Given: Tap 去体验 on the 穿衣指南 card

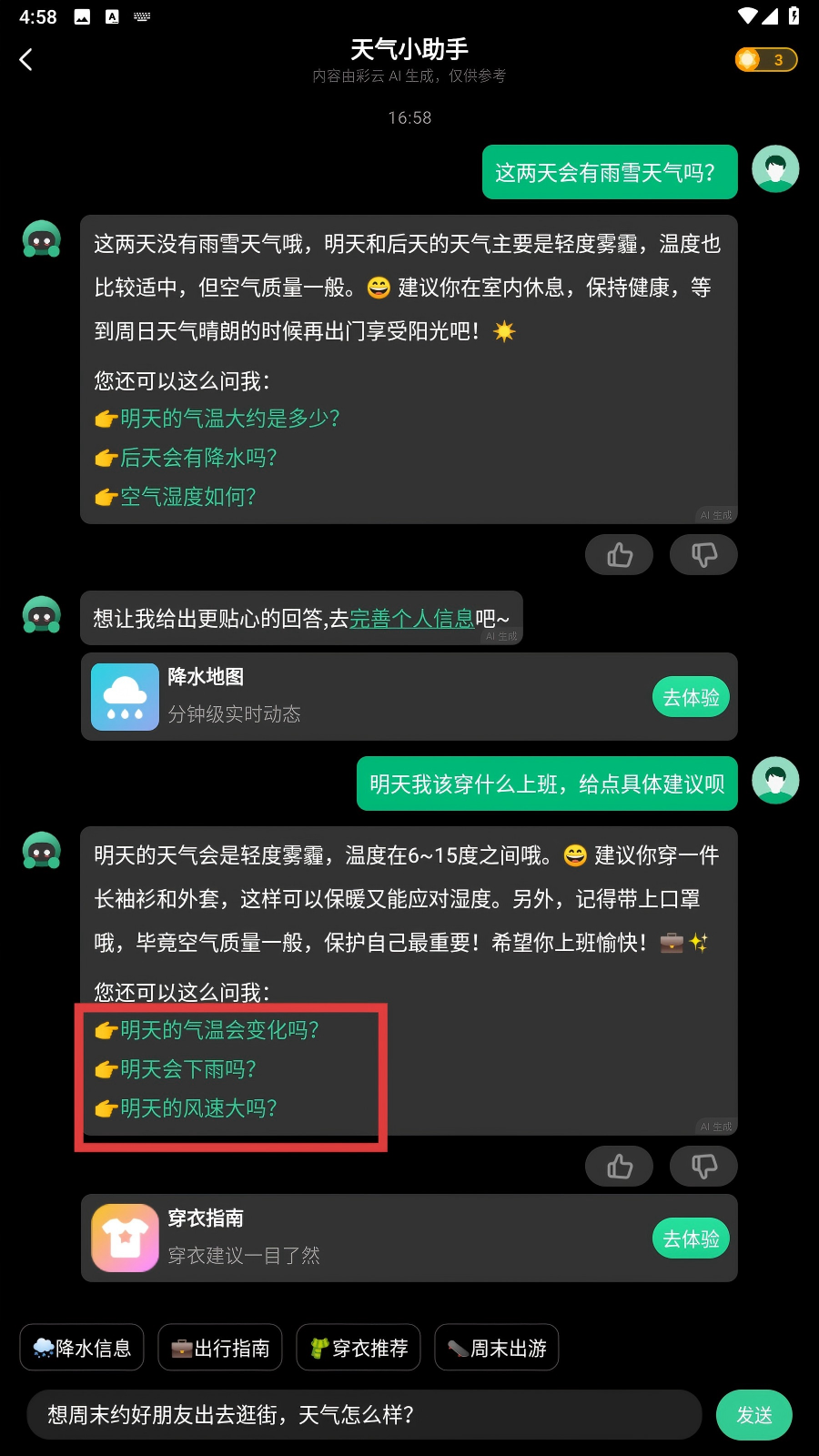Looking at the screenshot, I should tap(691, 1239).
